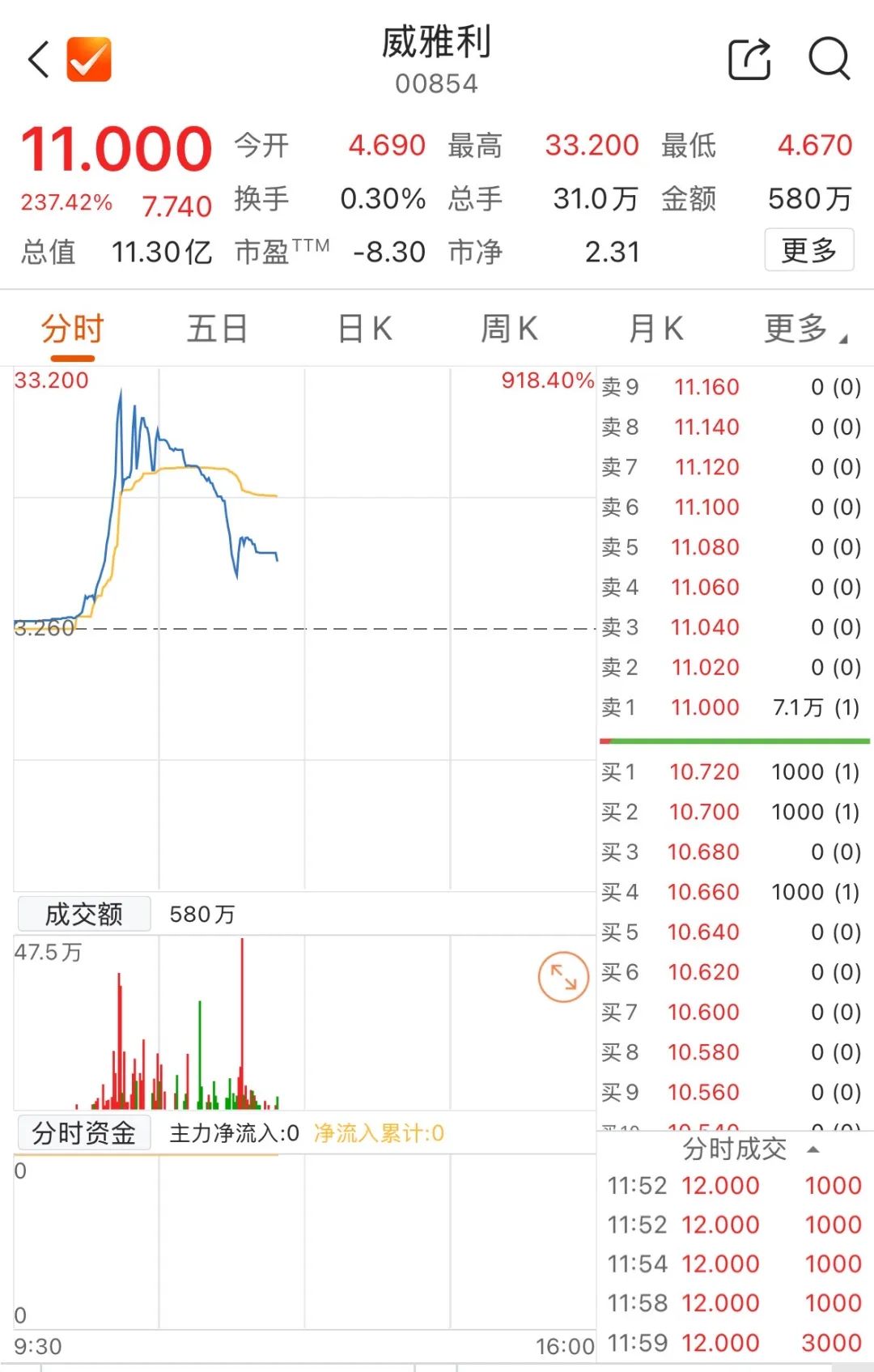Image resolution: width=874 pixels, height=1372 pixels.
Task: Share this stock page
Action: [749, 59]
